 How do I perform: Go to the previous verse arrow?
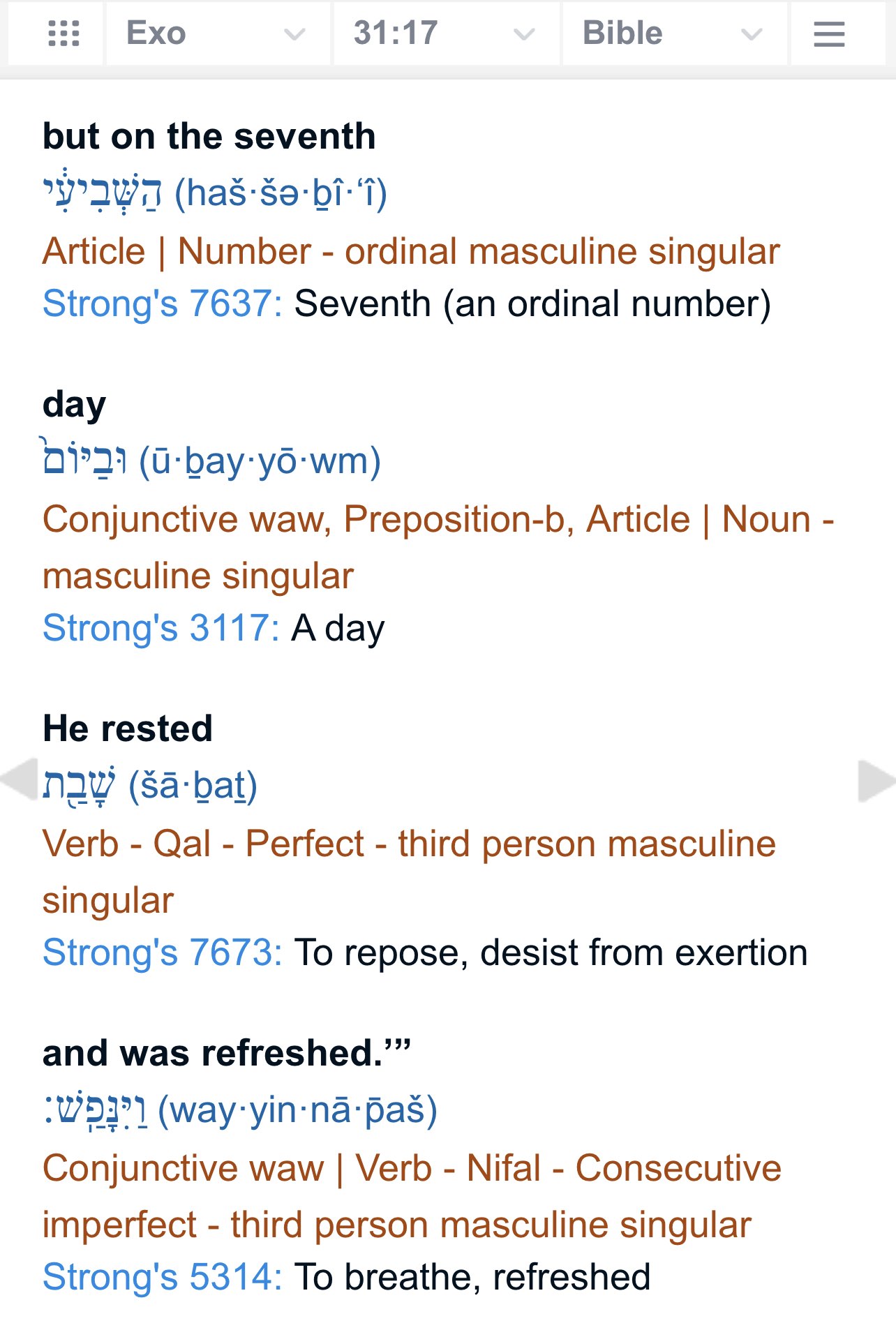click(x=18, y=780)
